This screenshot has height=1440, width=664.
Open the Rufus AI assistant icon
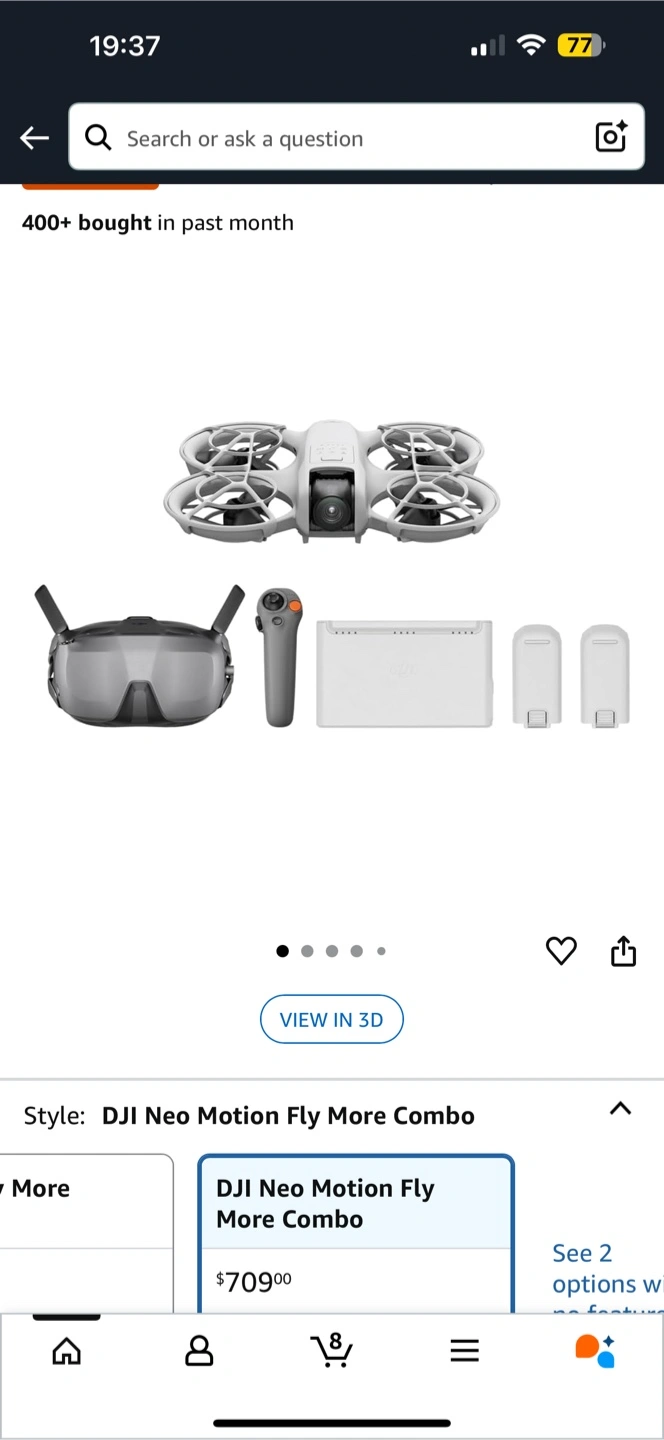(x=595, y=1350)
